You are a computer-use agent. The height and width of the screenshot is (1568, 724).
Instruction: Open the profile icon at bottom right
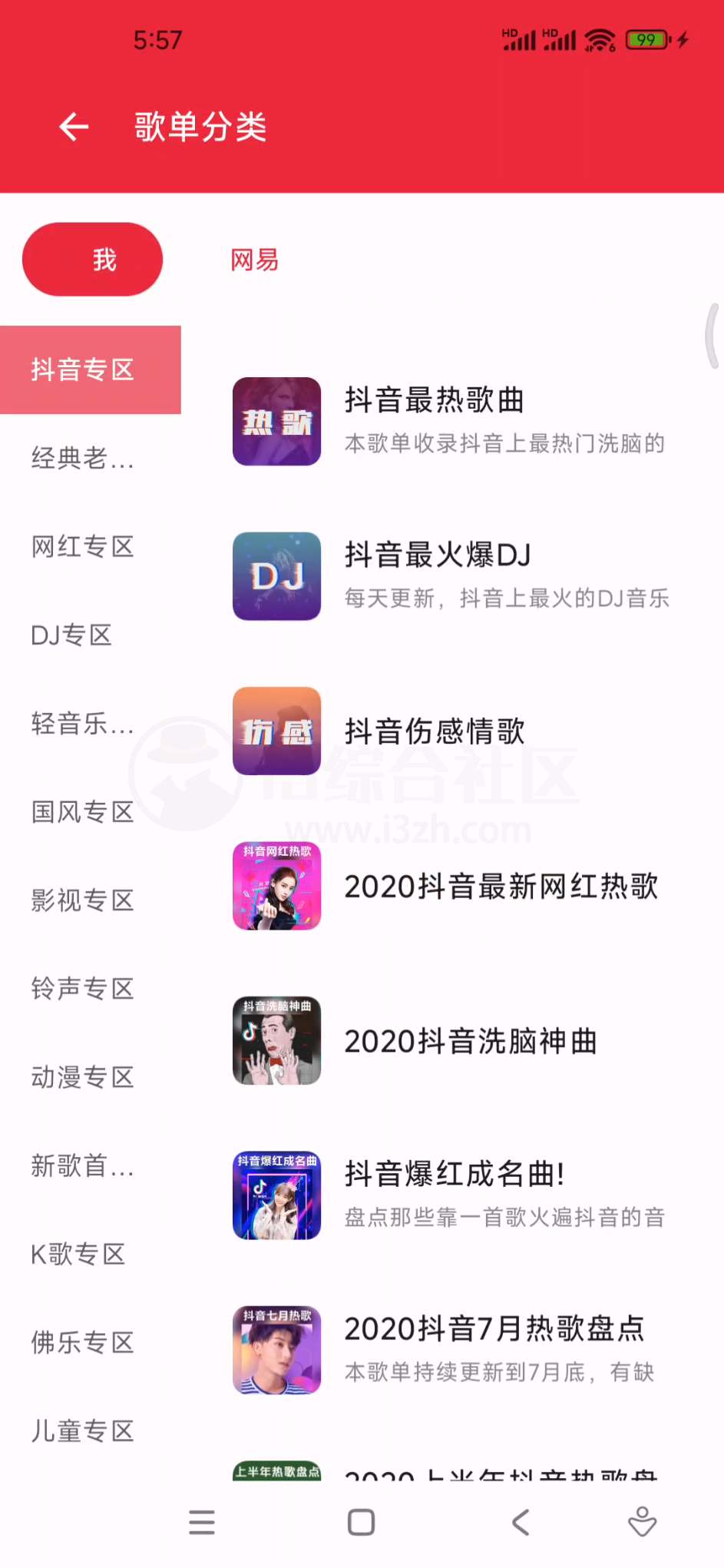[642, 1522]
